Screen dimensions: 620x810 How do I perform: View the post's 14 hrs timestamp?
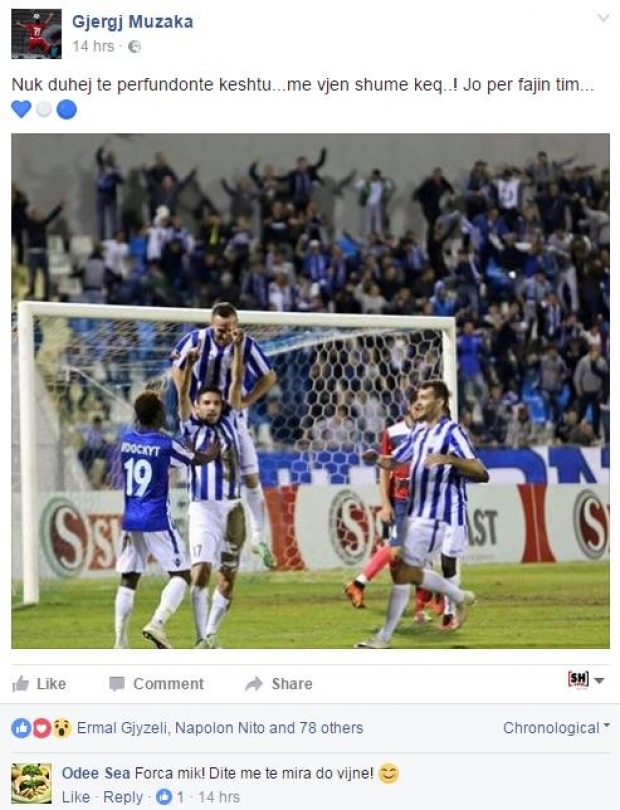pos(93,46)
